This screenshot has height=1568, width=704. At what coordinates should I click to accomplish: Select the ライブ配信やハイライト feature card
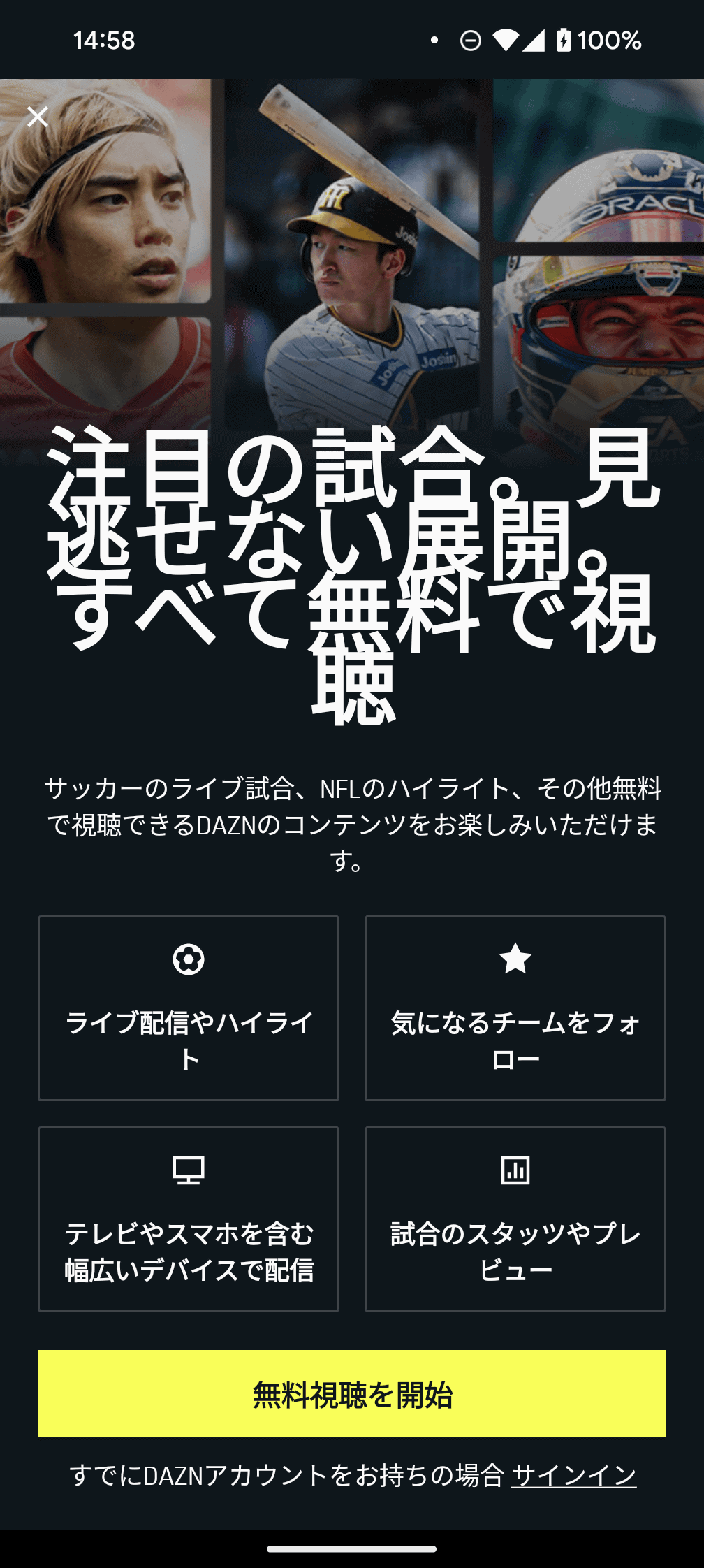189,1009
